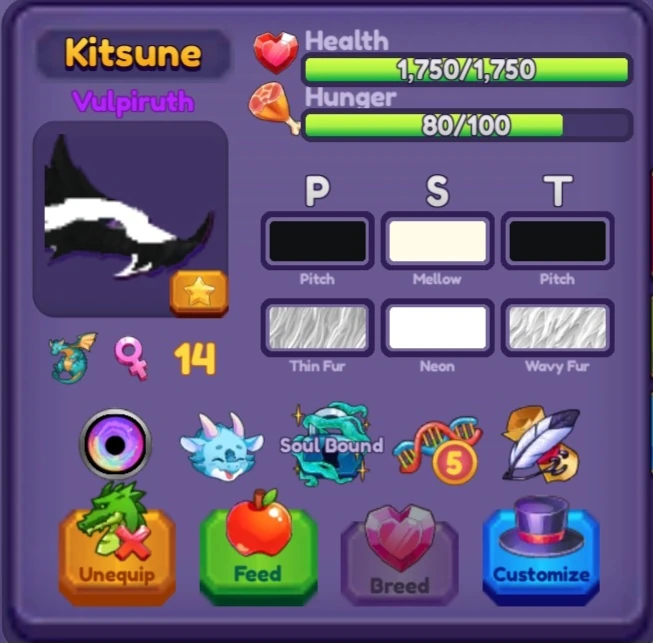
Task: Edit the Kitsune name field
Action: click(x=133, y=53)
